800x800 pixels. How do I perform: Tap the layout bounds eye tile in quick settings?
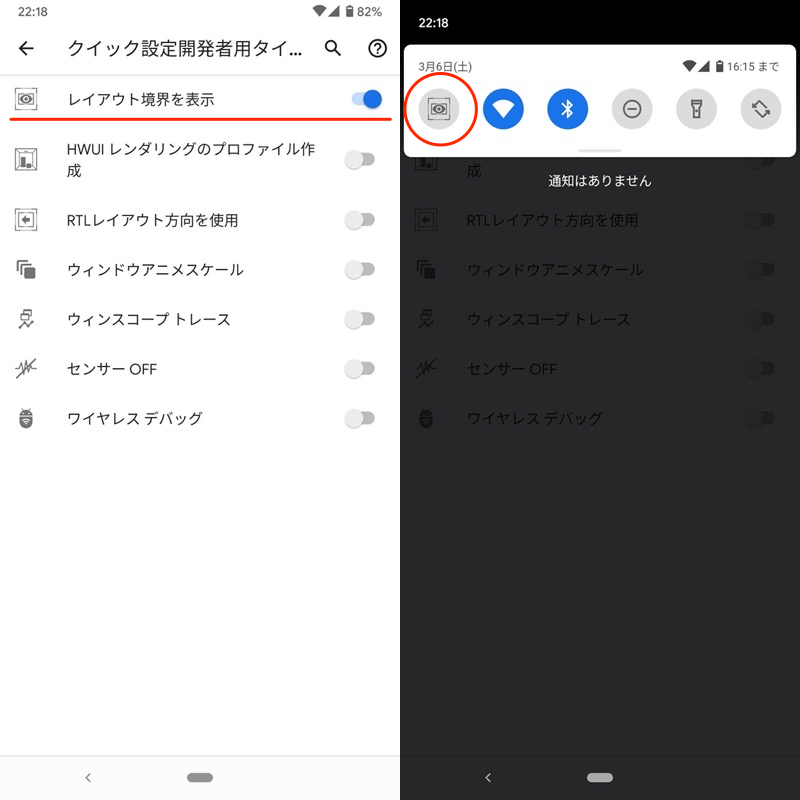439,108
